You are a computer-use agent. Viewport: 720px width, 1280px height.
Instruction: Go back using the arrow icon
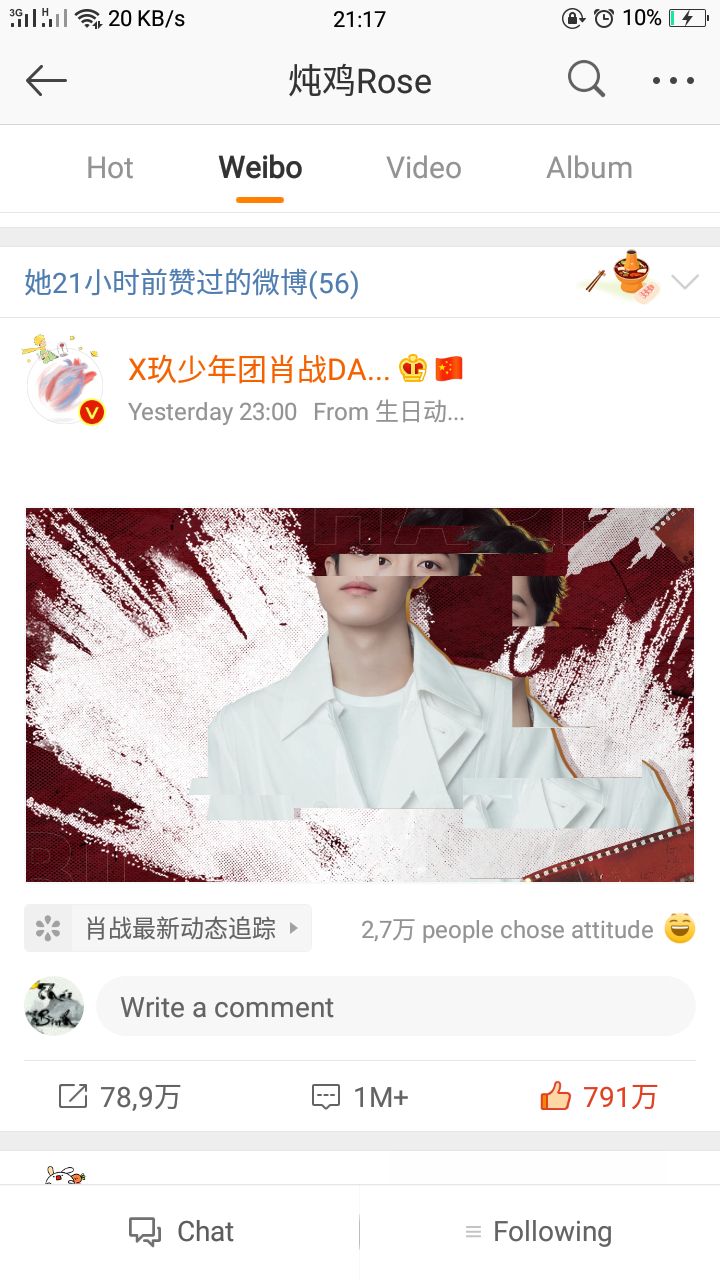pyautogui.click(x=46, y=81)
